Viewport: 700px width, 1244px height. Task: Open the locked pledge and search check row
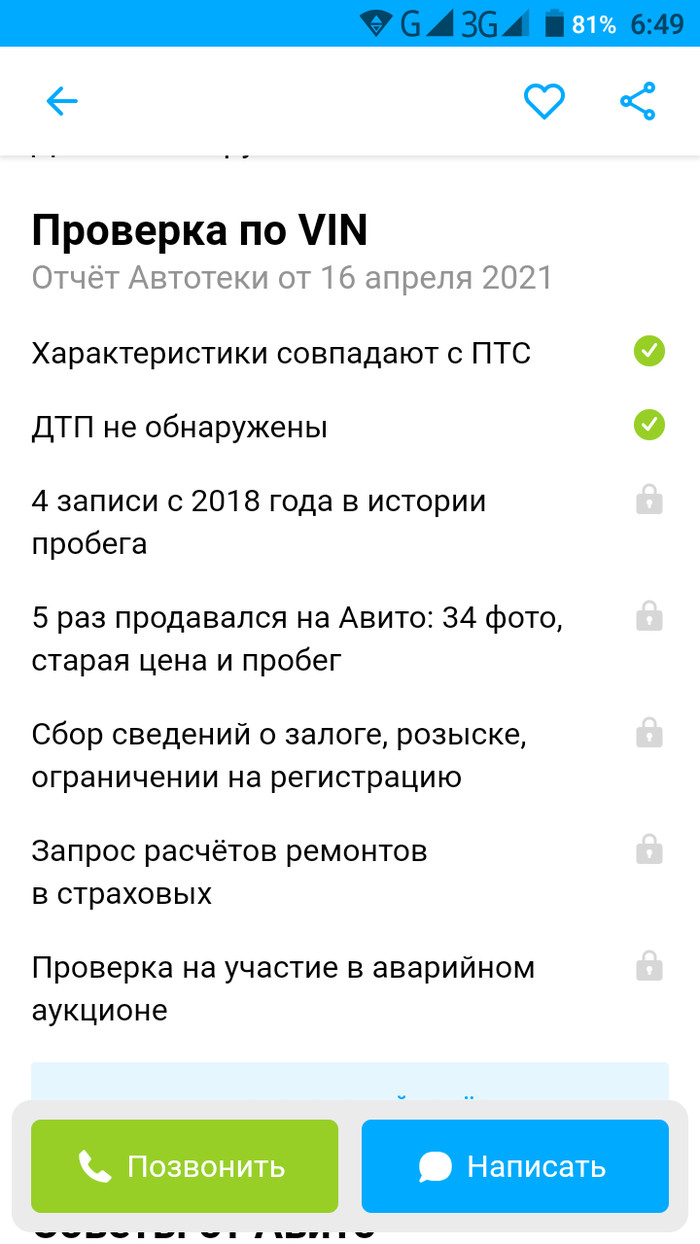[340, 756]
